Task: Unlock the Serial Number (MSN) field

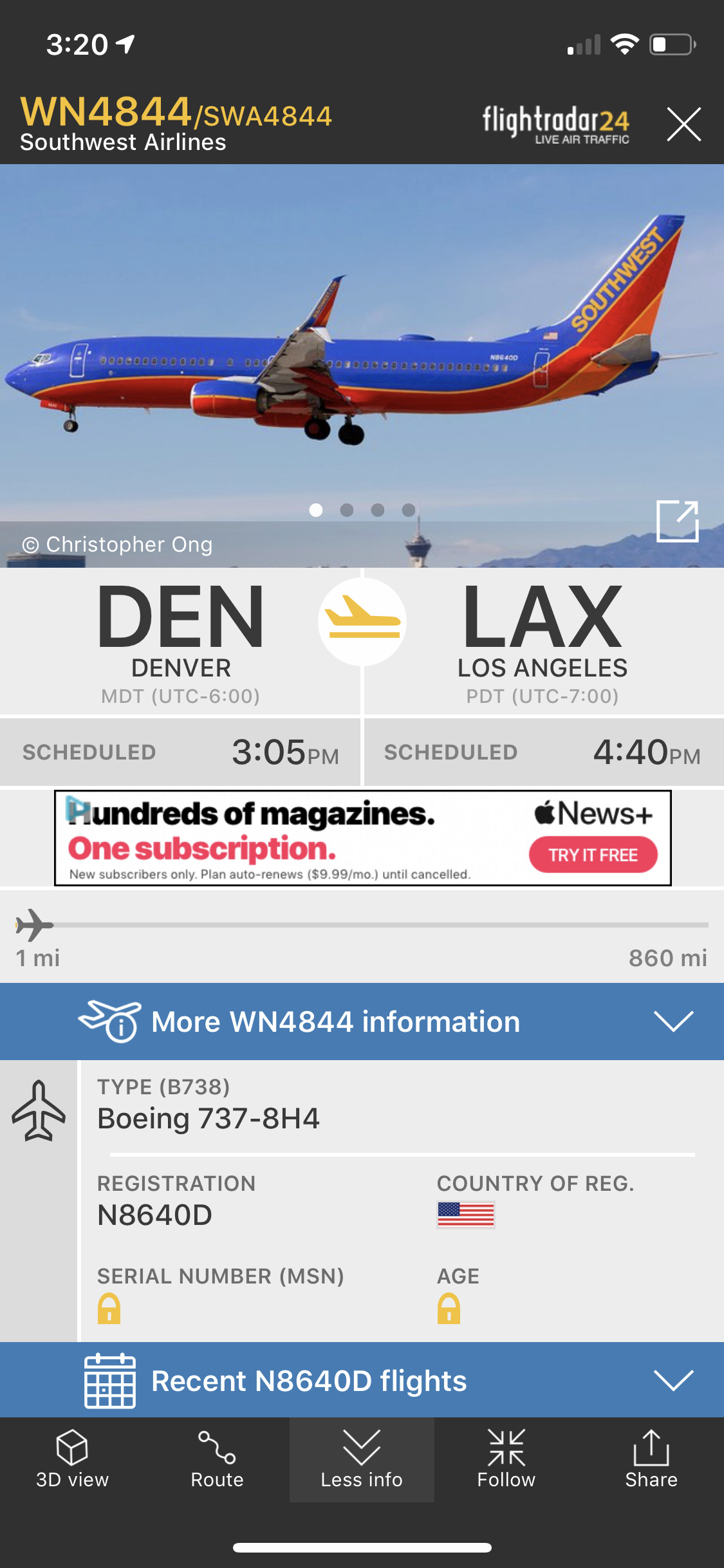Action: tap(109, 1308)
